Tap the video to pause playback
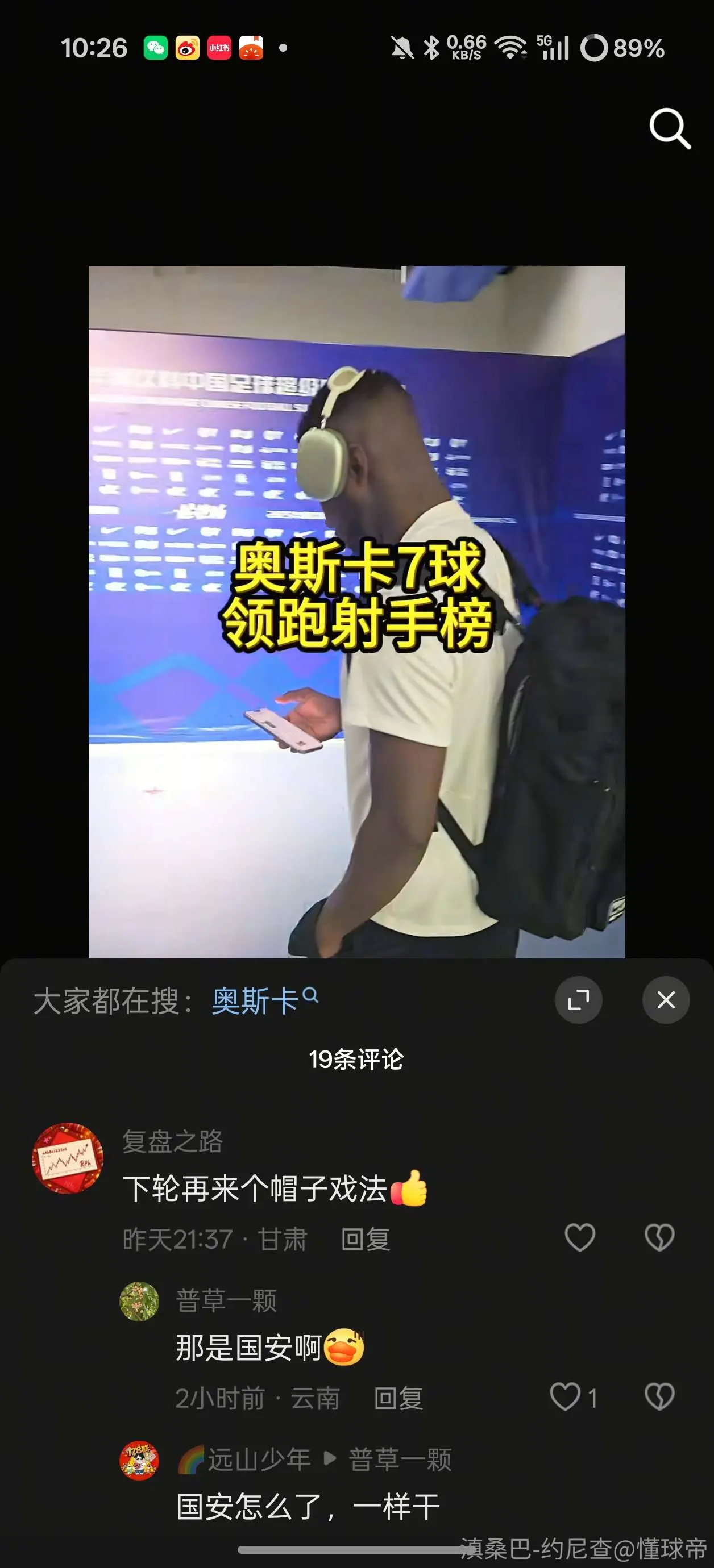 [x=357, y=612]
